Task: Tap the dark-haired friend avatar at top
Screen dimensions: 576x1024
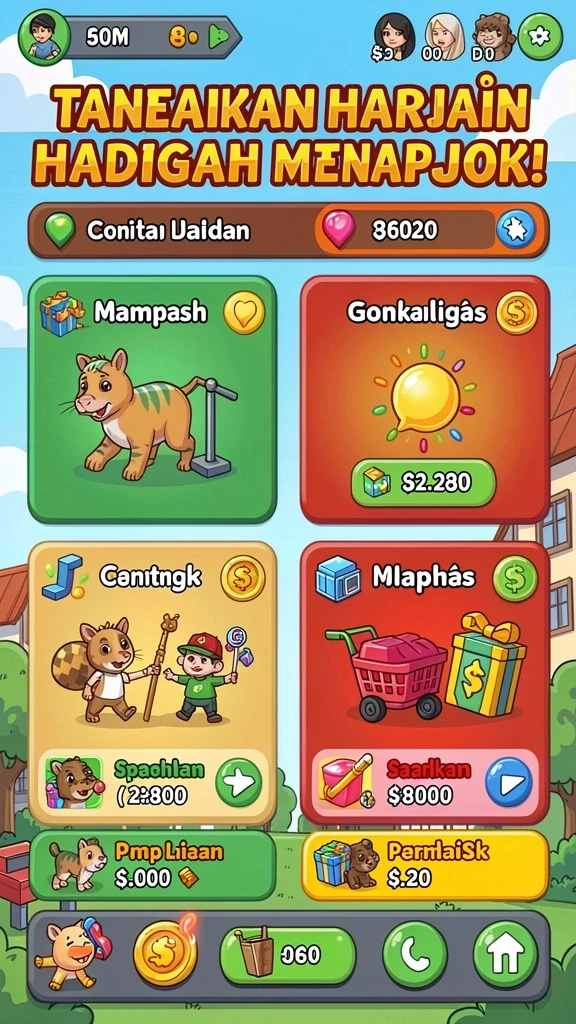Action: point(394,36)
